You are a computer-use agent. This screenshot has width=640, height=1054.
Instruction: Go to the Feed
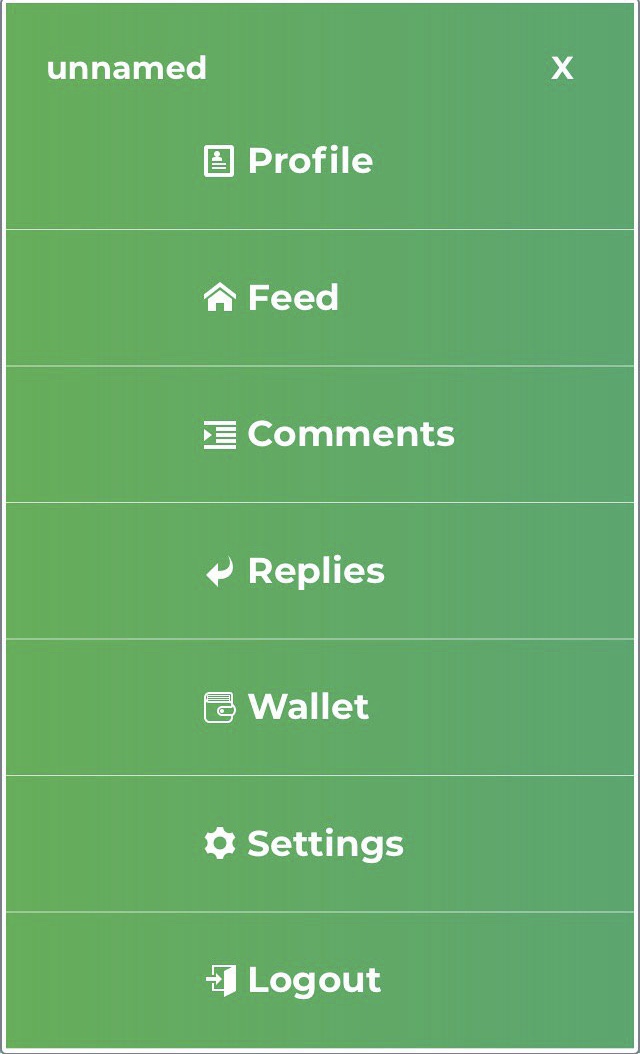pos(272,298)
